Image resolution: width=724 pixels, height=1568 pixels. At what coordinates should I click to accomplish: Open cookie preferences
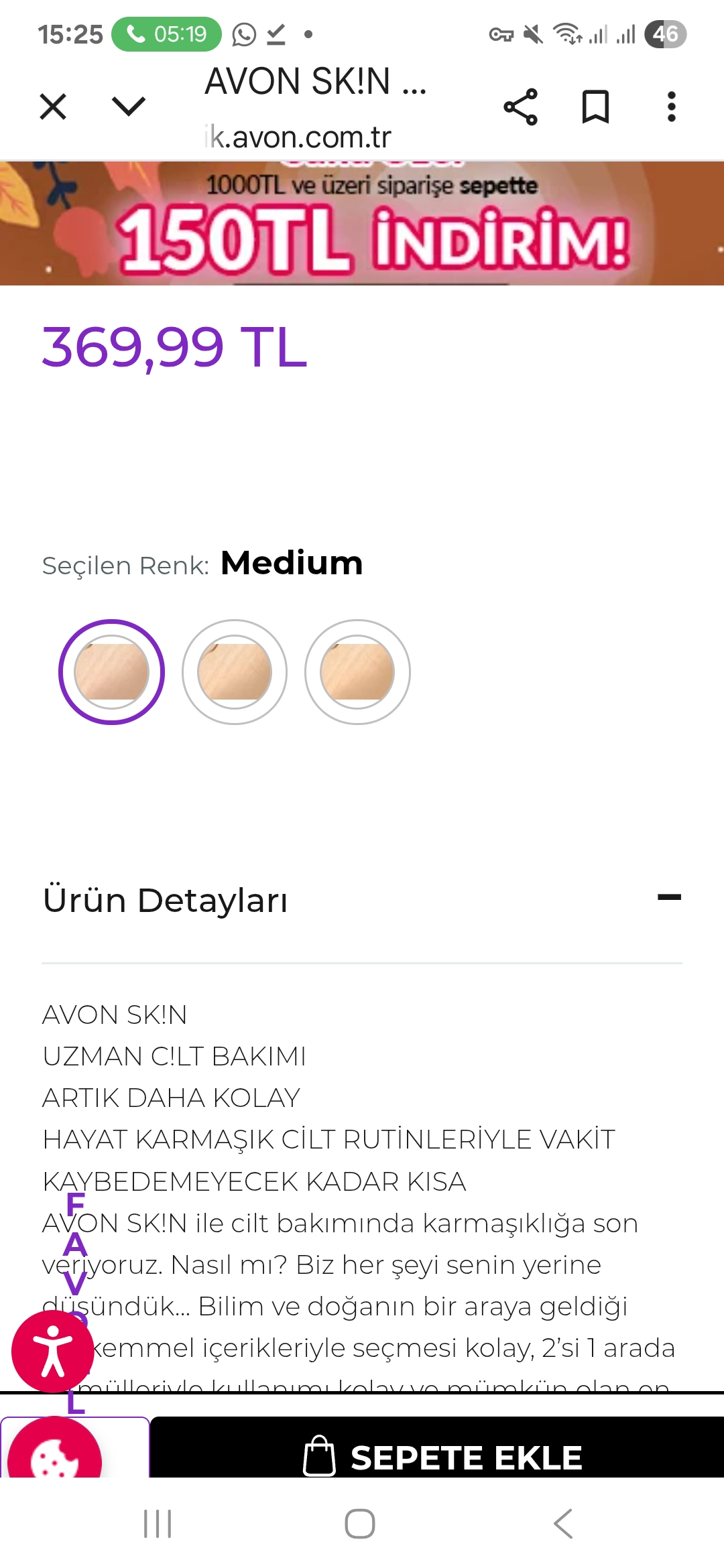(55, 1455)
